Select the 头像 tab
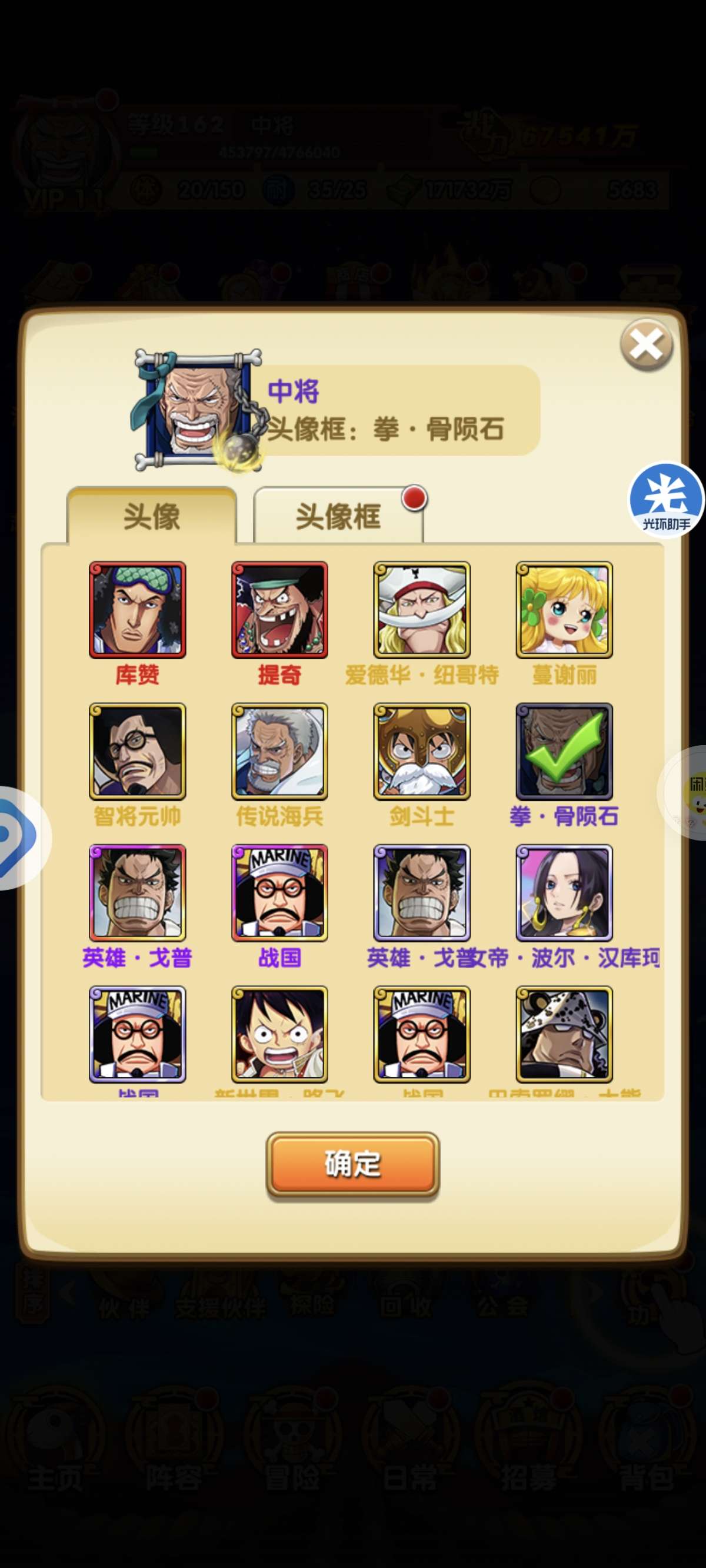This screenshot has width=706, height=1568. click(x=152, y=516)
